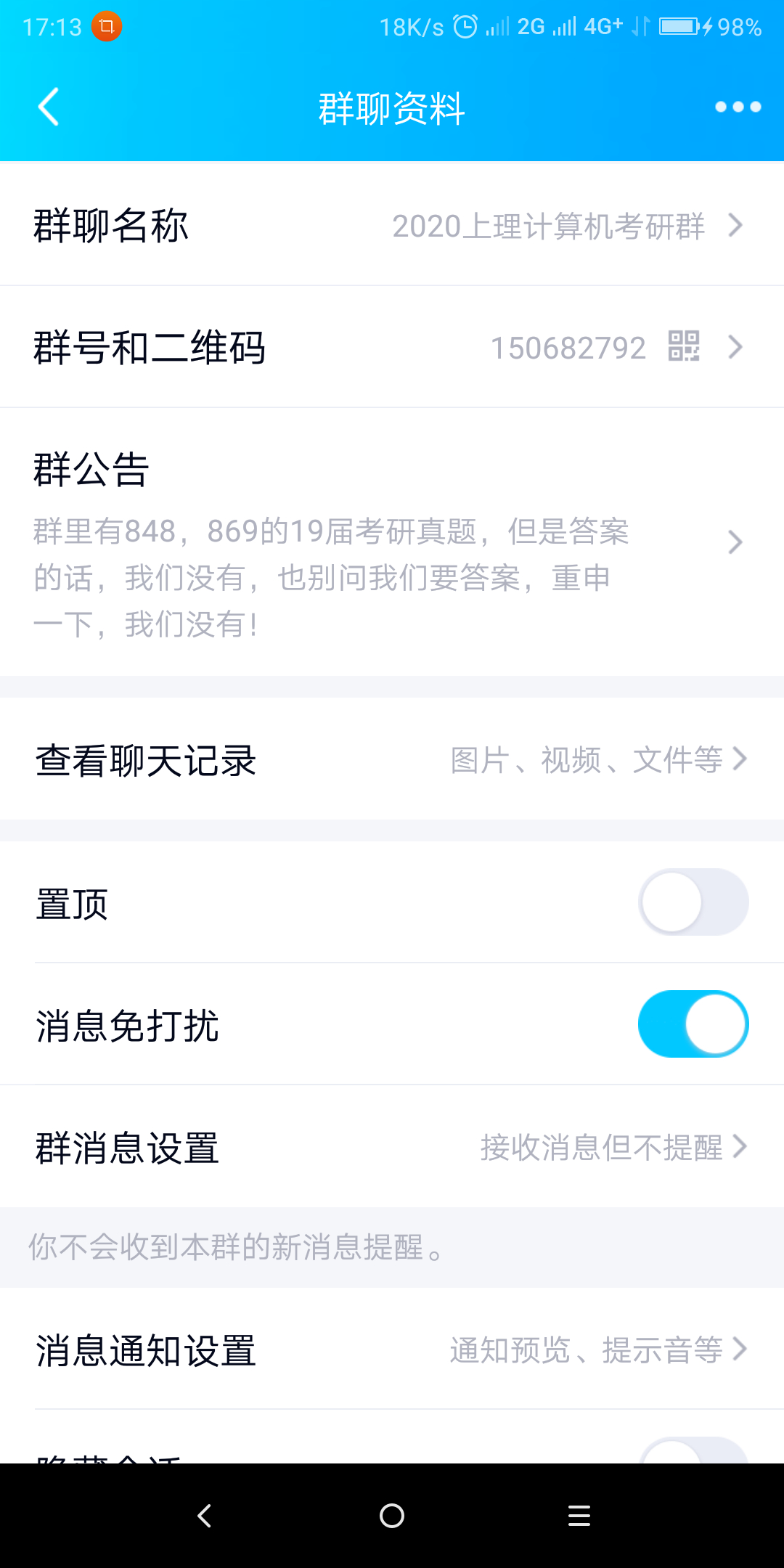The image size is (784, 1568).
Task: Open 查看聊天记录
Action: coord(392,760)
